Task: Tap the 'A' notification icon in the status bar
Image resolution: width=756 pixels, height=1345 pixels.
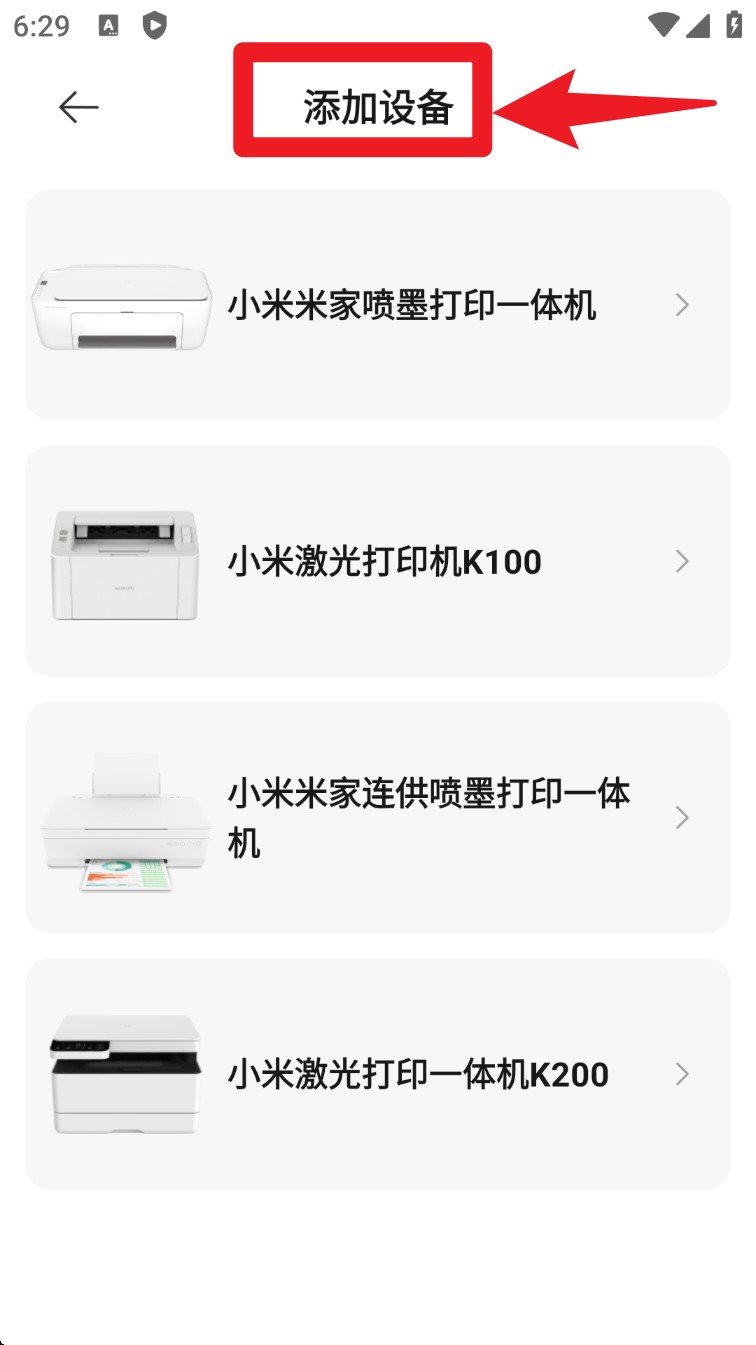Action: pyautogui.click(x=108, y=25)
